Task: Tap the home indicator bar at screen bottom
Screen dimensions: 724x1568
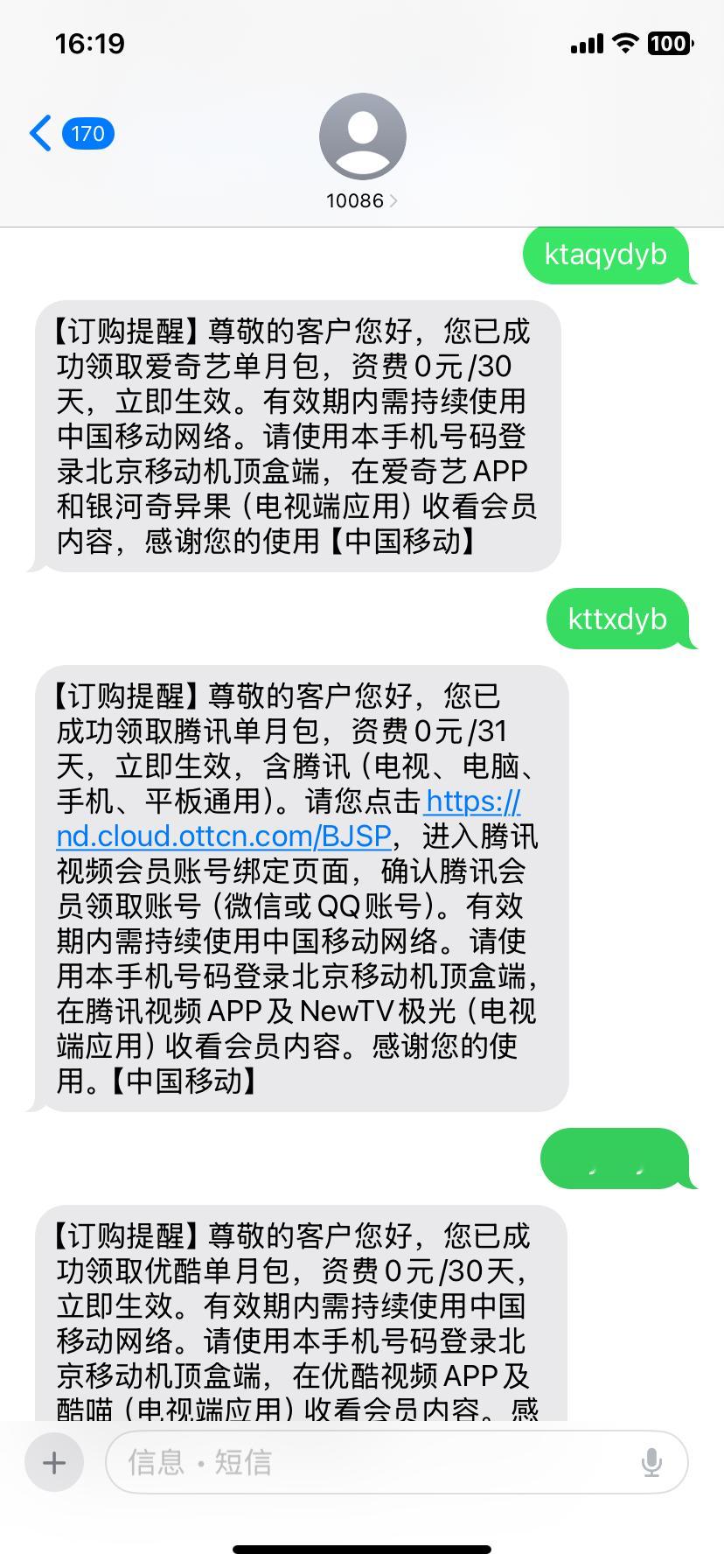Action: (362, 1550)
